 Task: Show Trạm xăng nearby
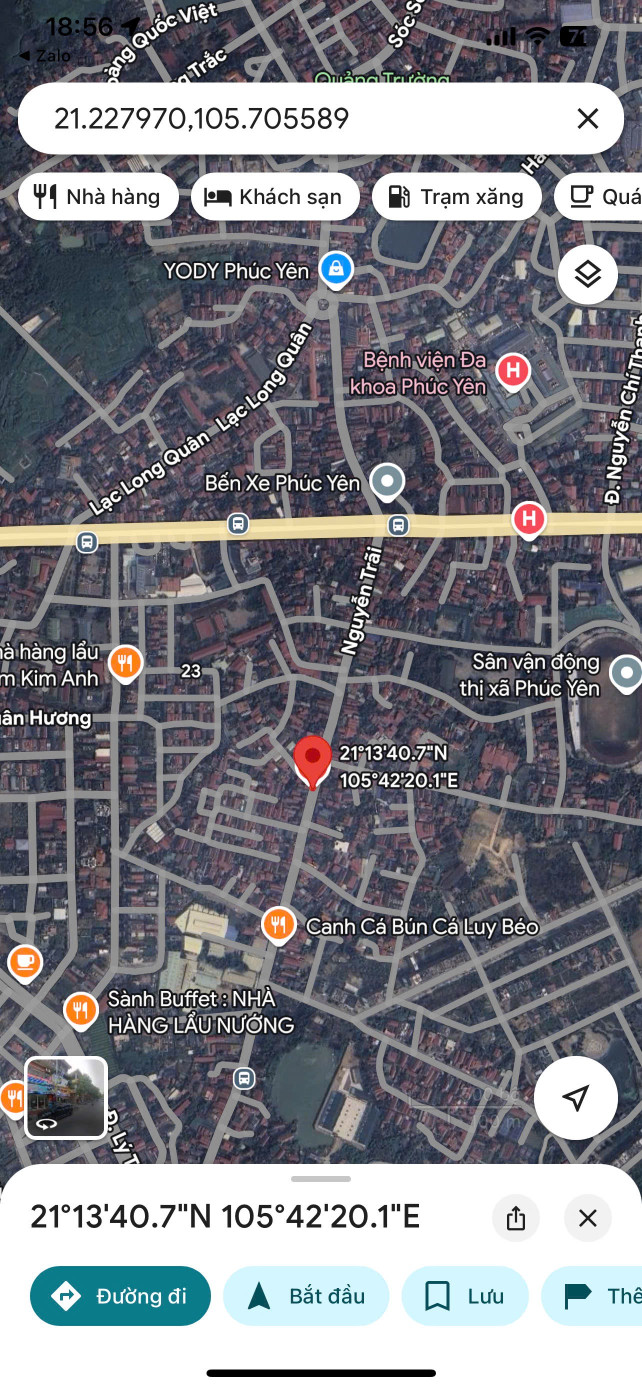tap(457, 197)
